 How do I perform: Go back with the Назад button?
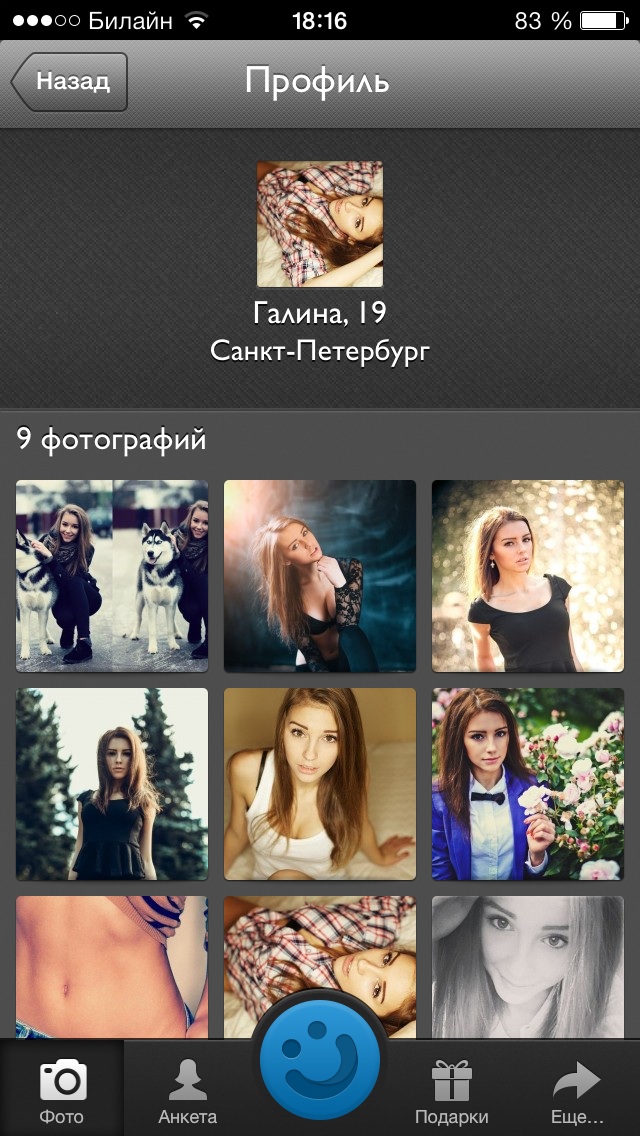pos(70,81)
